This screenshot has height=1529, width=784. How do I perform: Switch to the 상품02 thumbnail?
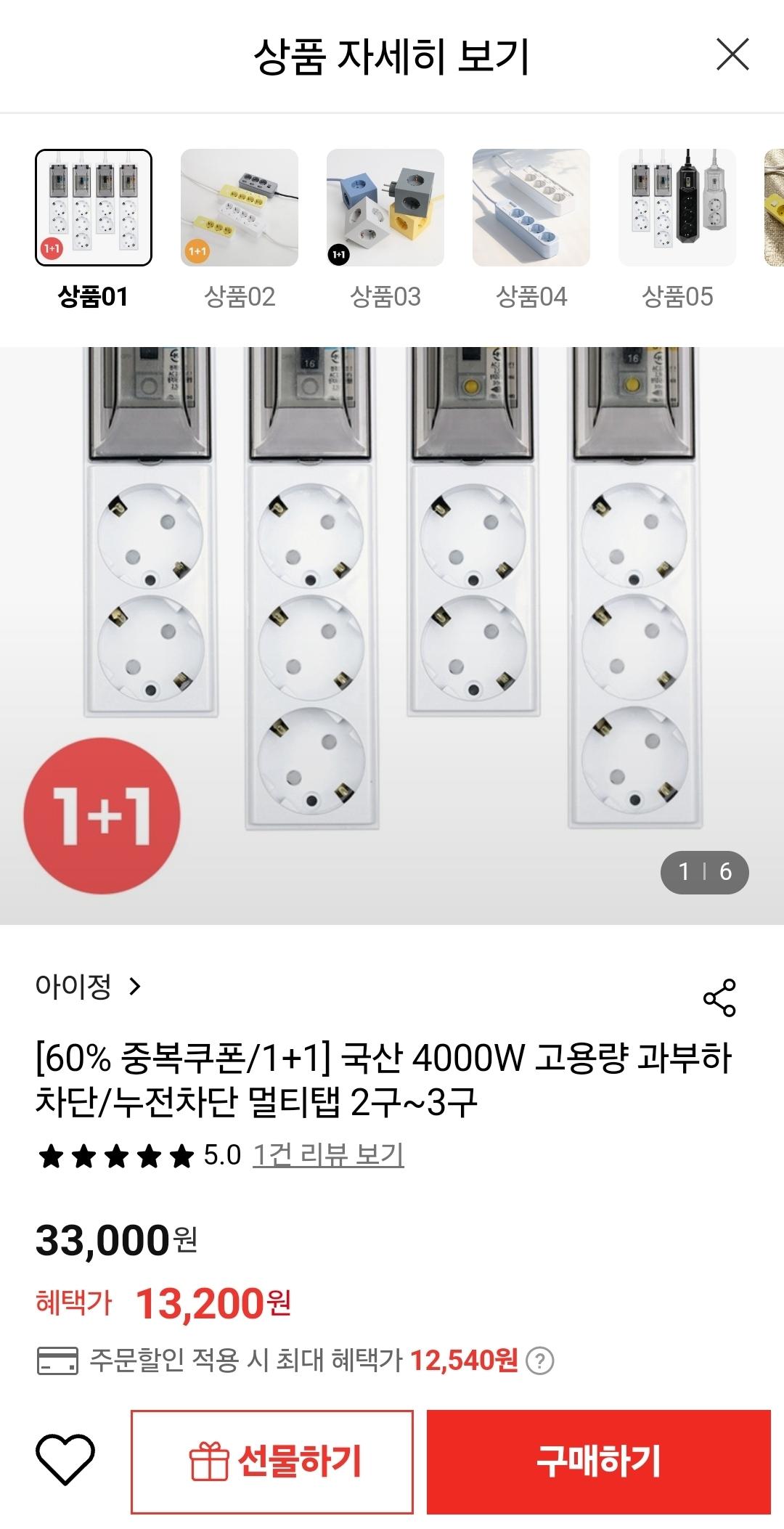click(240, 208)
